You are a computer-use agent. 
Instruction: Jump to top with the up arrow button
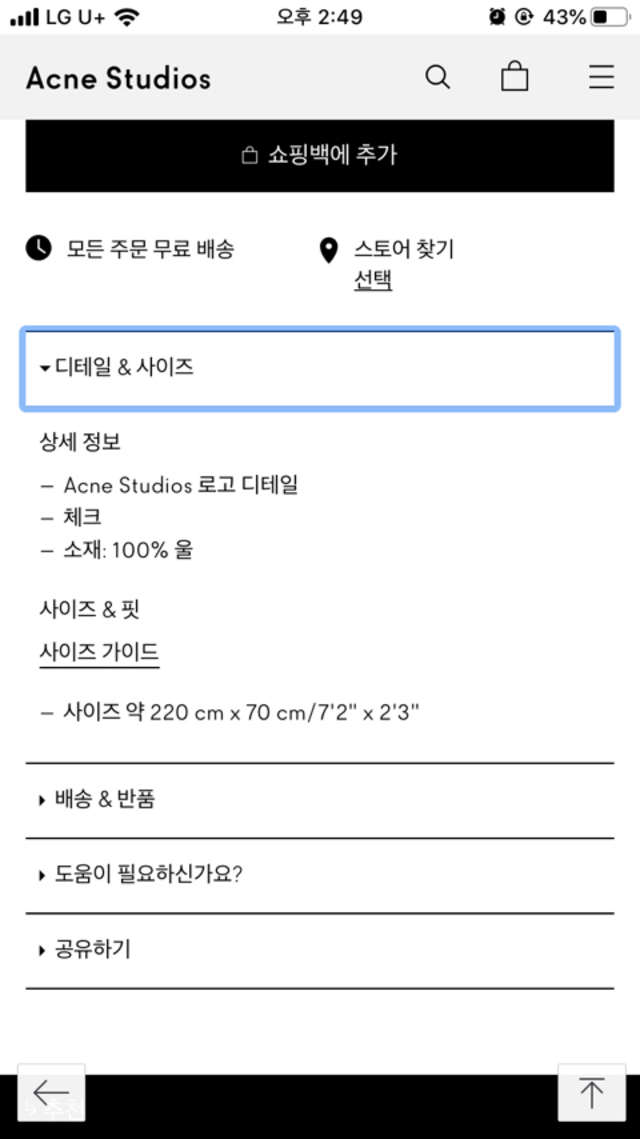click(x=591, y=1093)
